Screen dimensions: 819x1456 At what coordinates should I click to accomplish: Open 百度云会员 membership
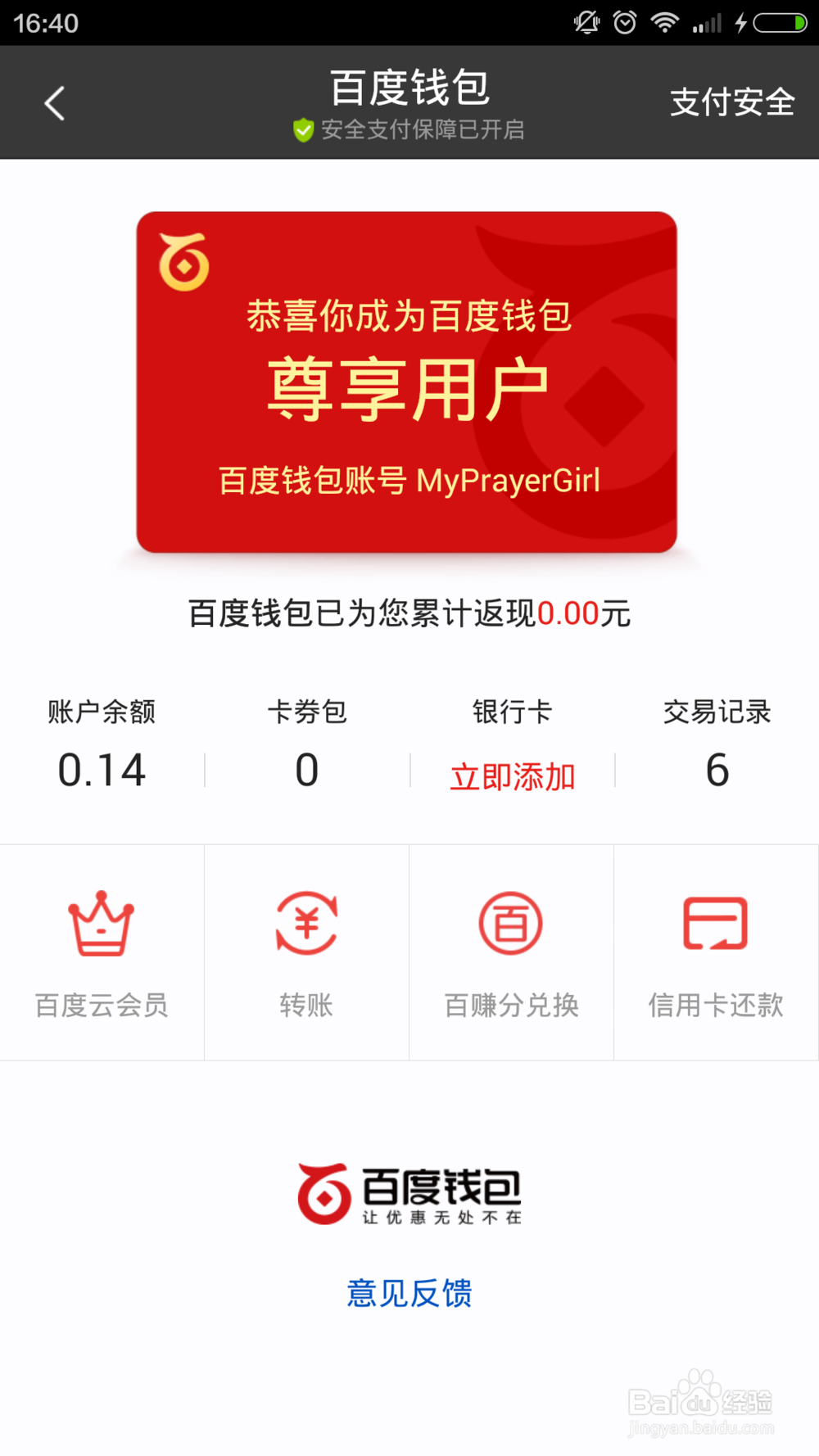pyautogui.click(x=102, y=952)
